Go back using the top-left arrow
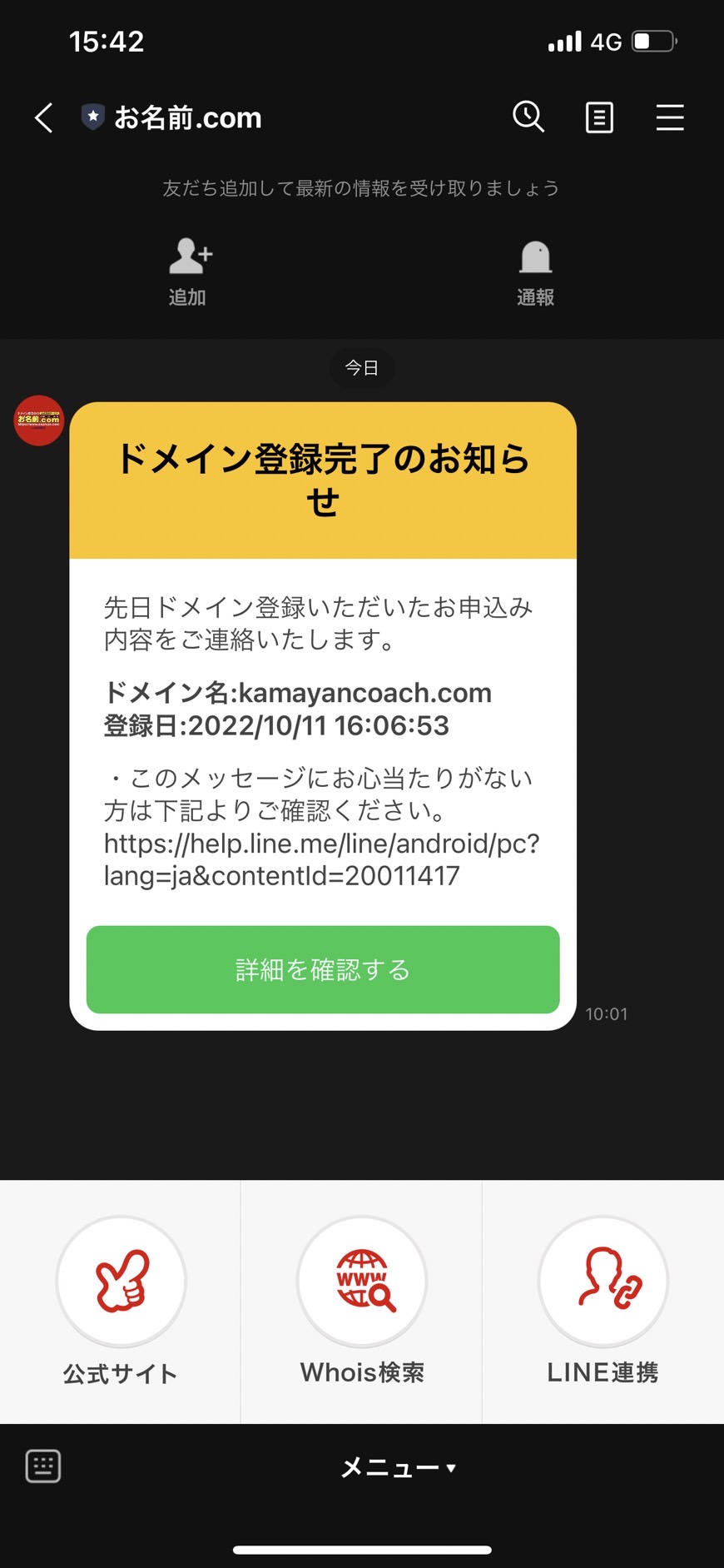The width and height of the screenshot is (724, 1568). (x=44, y=117)
